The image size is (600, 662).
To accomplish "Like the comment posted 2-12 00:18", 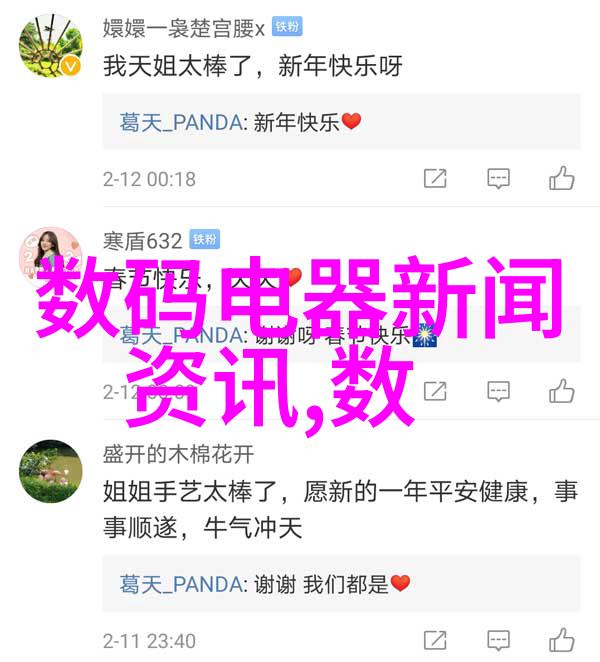I will click(561, 179).
